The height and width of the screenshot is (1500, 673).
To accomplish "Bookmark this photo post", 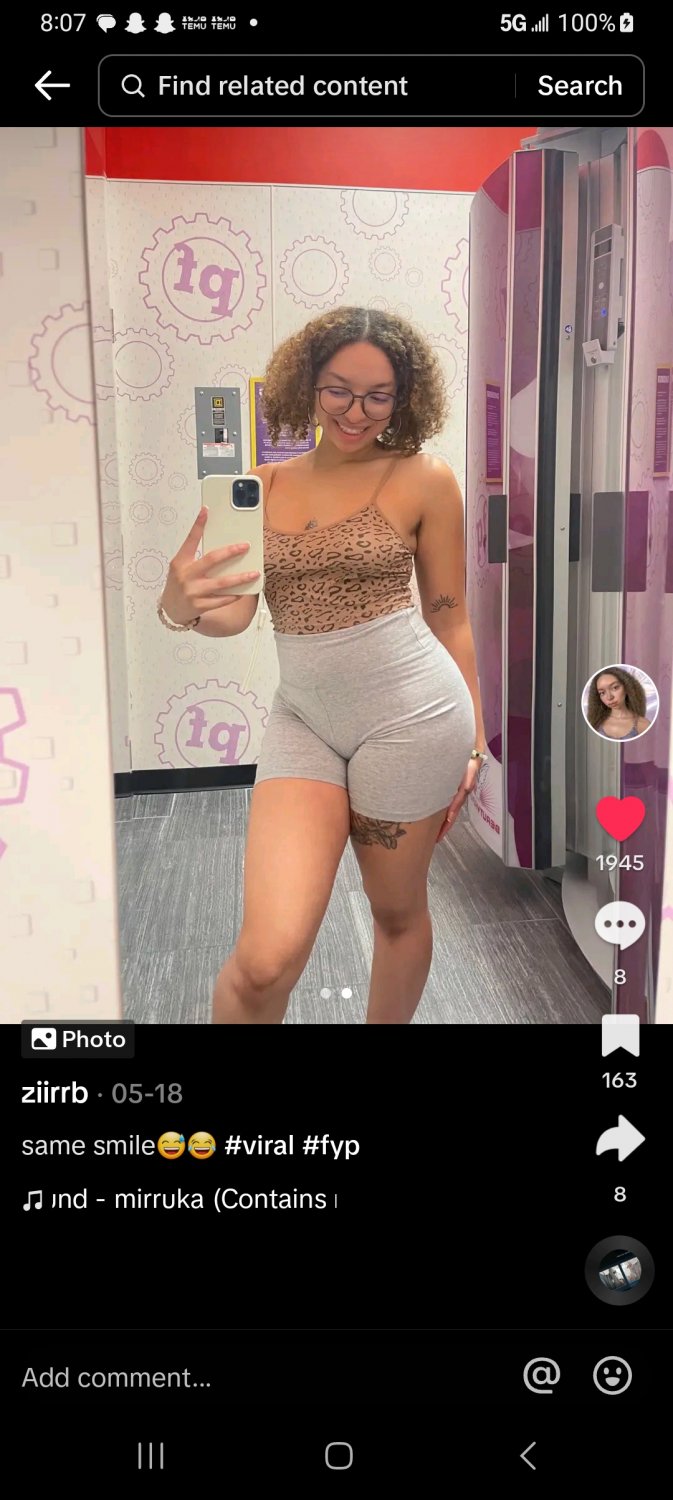I will point(620,1036).
